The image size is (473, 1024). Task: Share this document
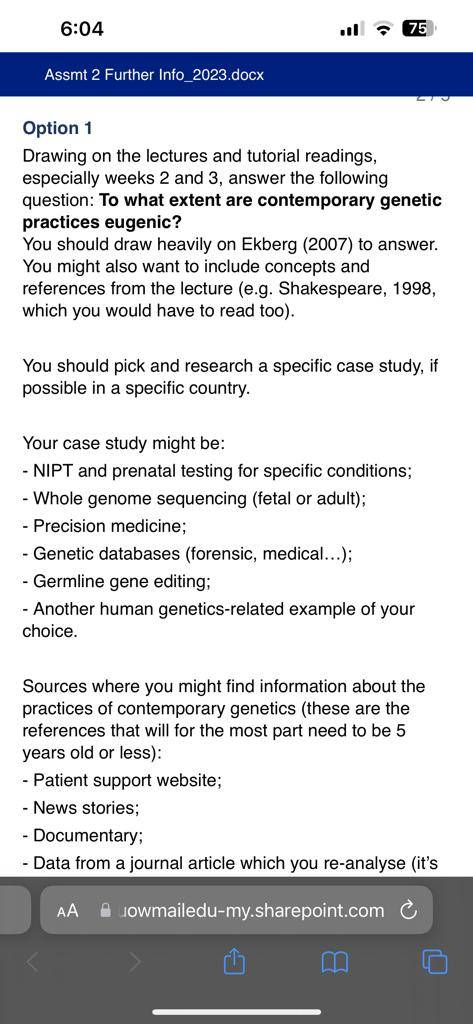235,961
